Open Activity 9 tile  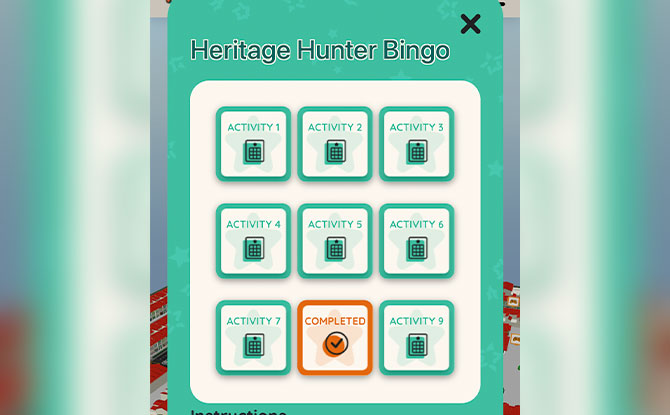click(x=416, y=337)
